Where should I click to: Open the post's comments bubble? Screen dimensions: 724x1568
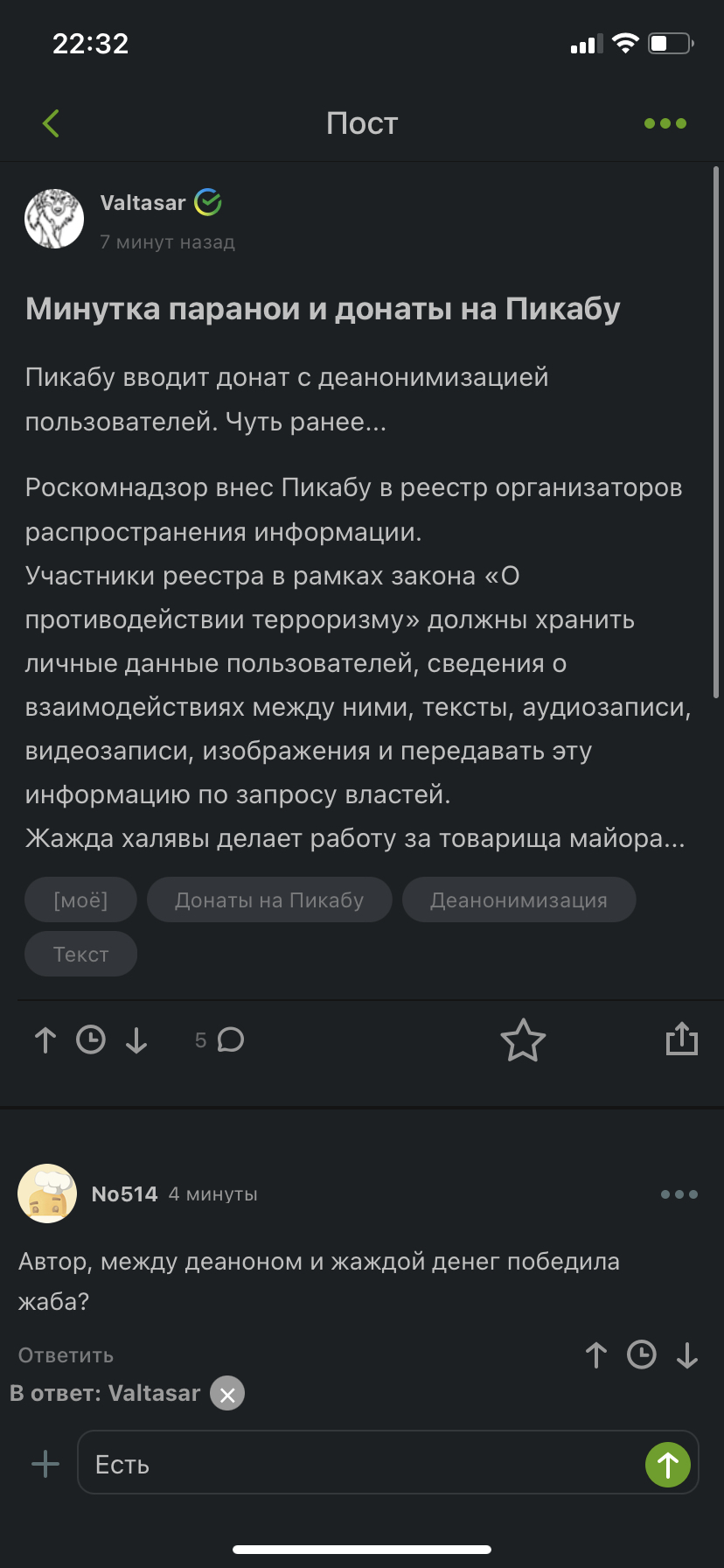pyautogui.click(x=229, y=1039)
